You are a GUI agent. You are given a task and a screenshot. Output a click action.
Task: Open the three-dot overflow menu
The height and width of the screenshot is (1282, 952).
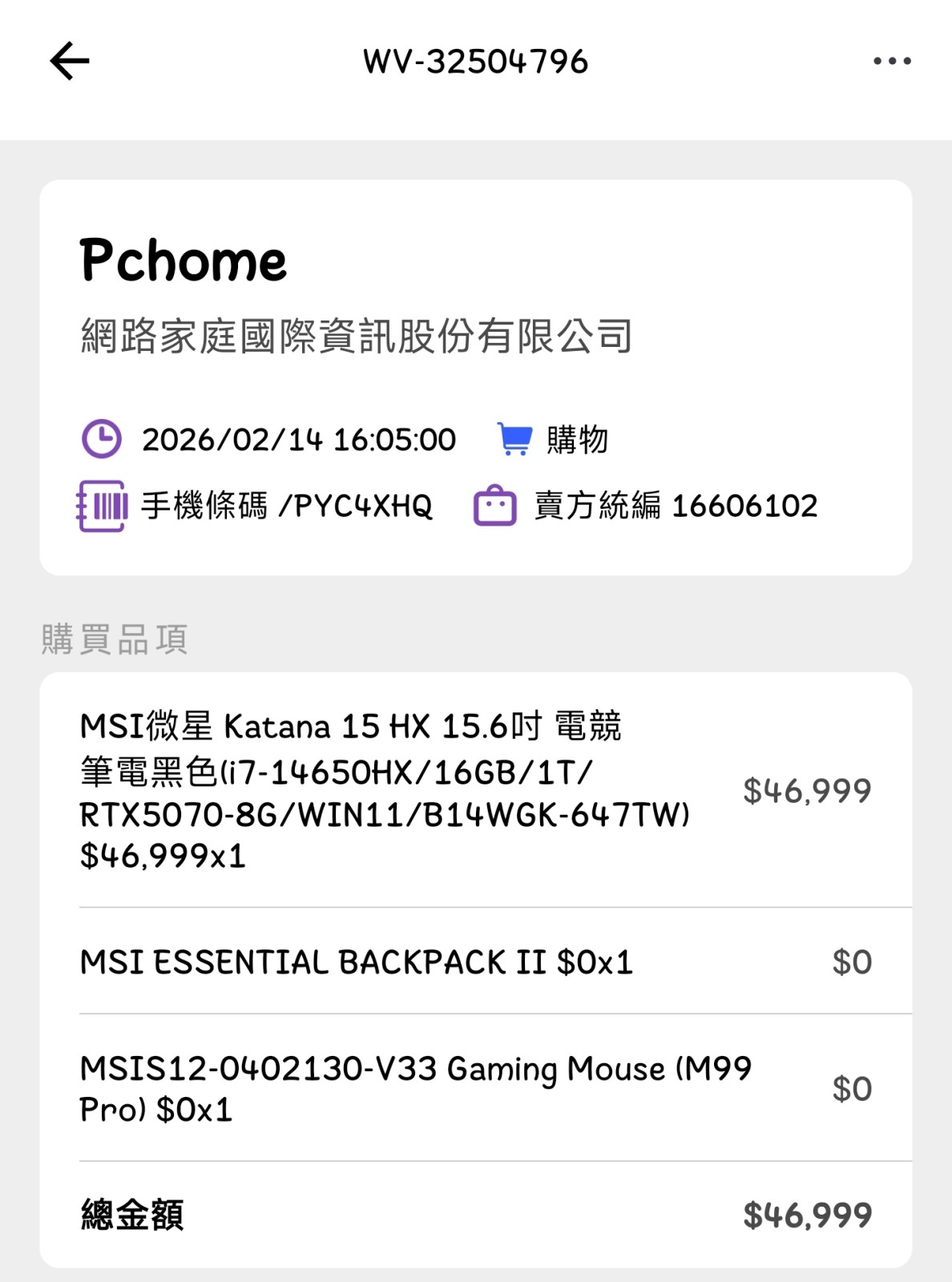[x=892, y=61]
